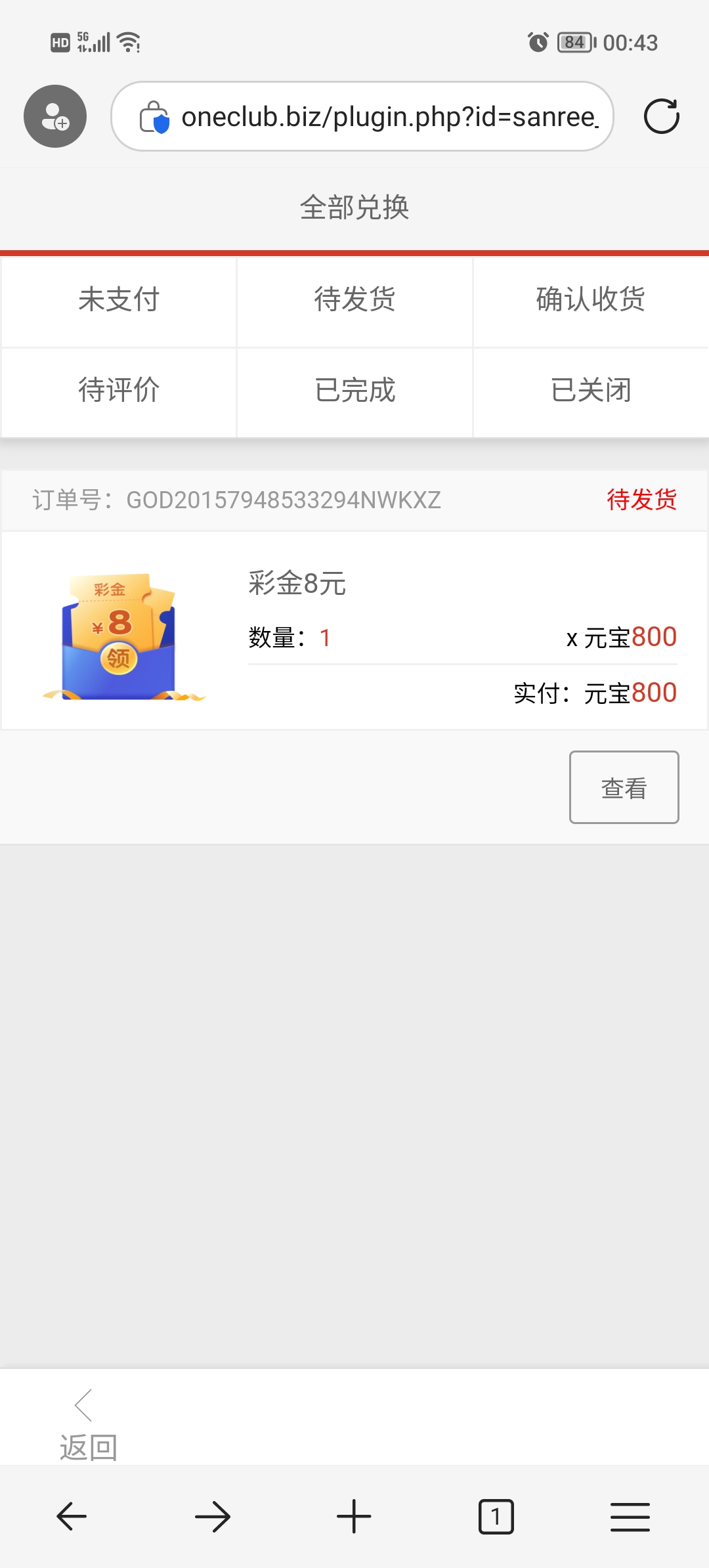Screen dimensions: 709x1568
Task: Show orders under 待评价
Action: click(x=119, y=391)
